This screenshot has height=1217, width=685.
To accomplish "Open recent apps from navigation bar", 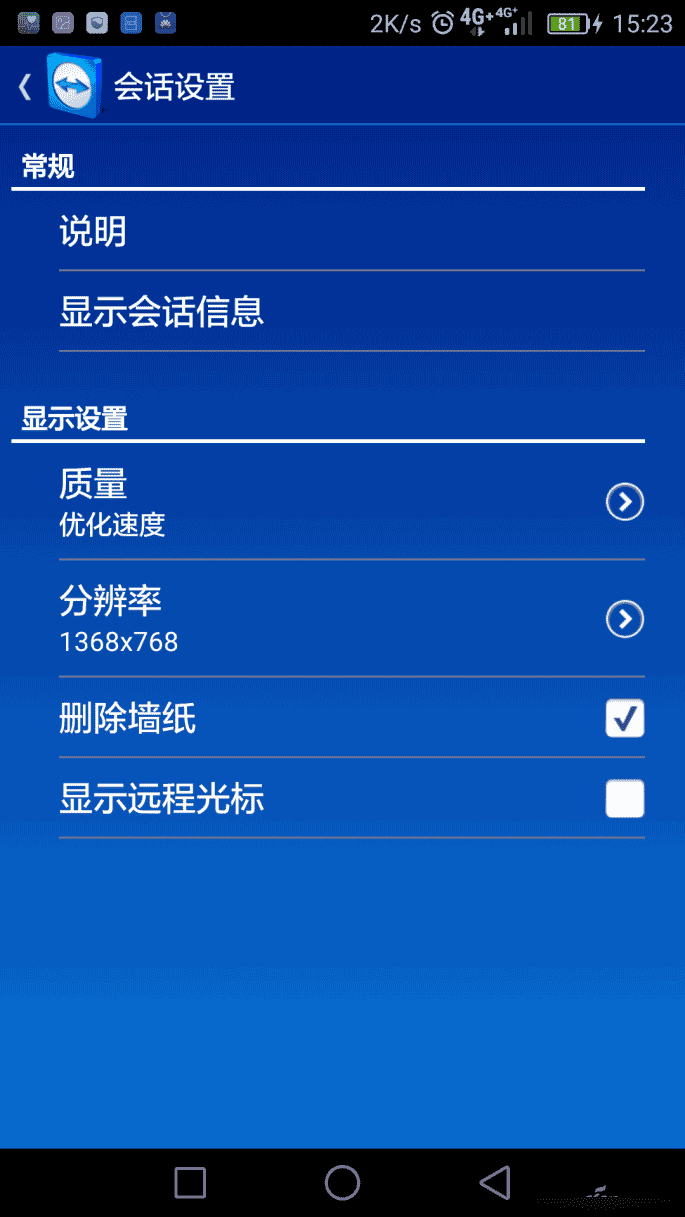I will [190, 1182].
